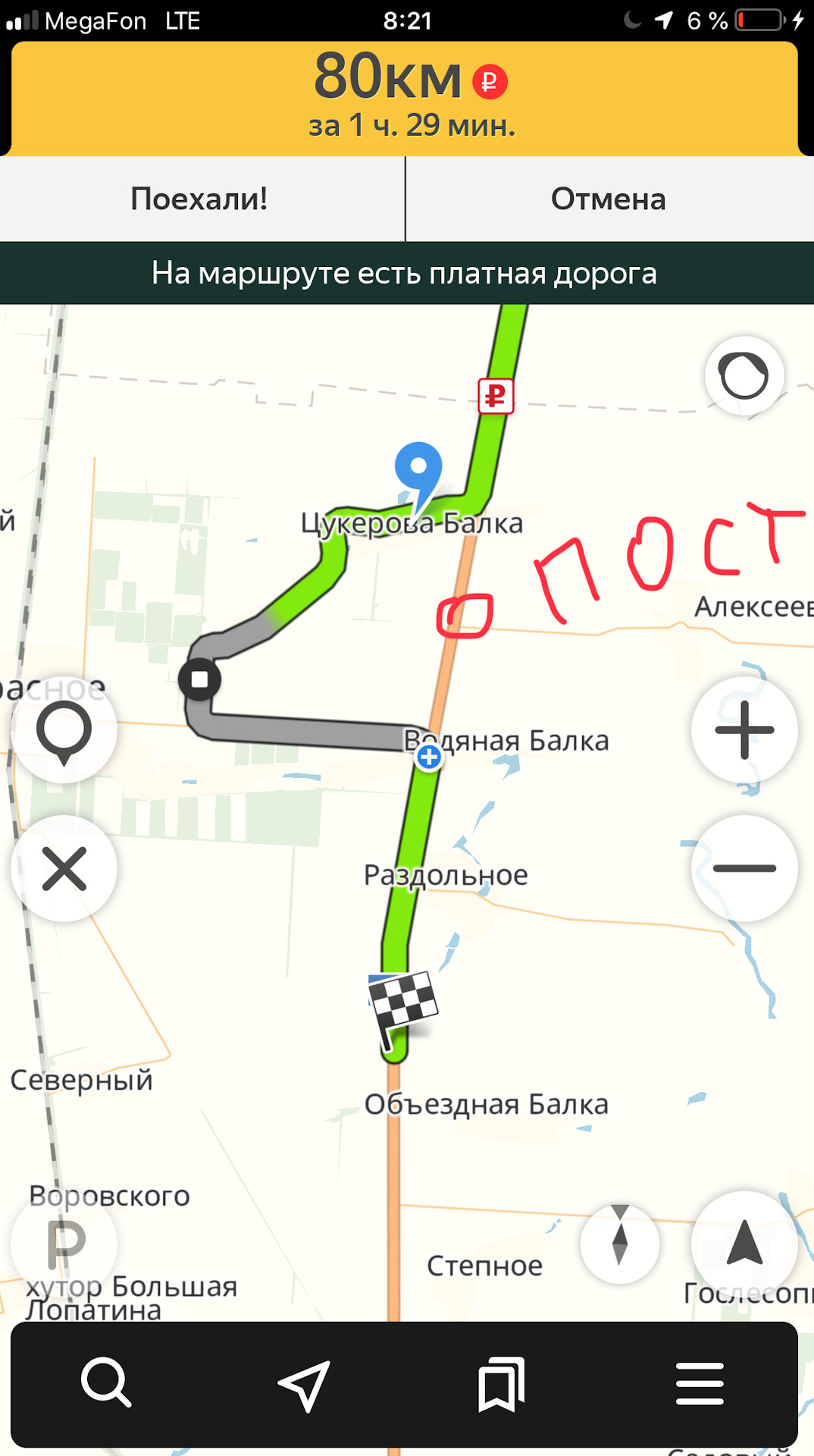Show parking layer on the map
The image size is (814, 1456).
click(64, 1243)
